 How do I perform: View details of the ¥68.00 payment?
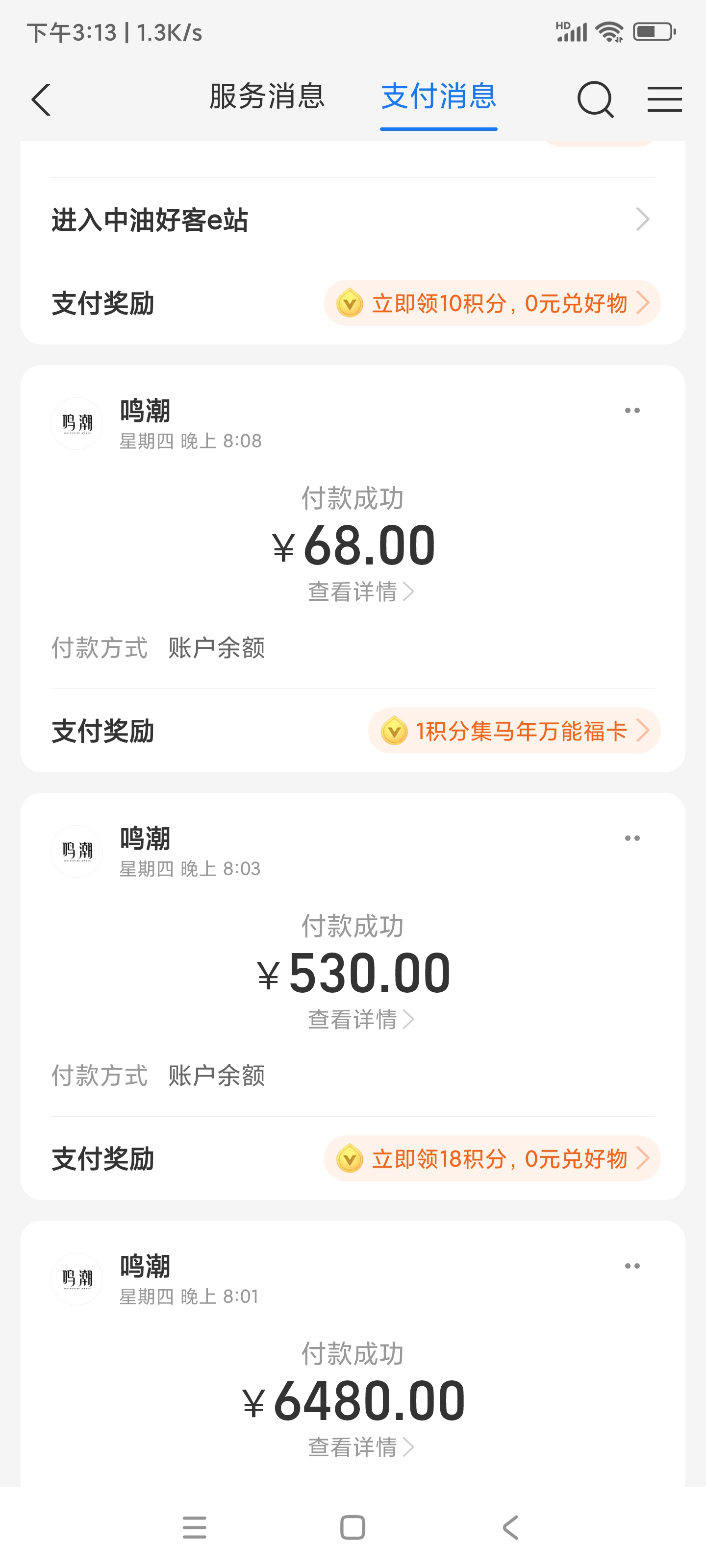pos(361,591)
